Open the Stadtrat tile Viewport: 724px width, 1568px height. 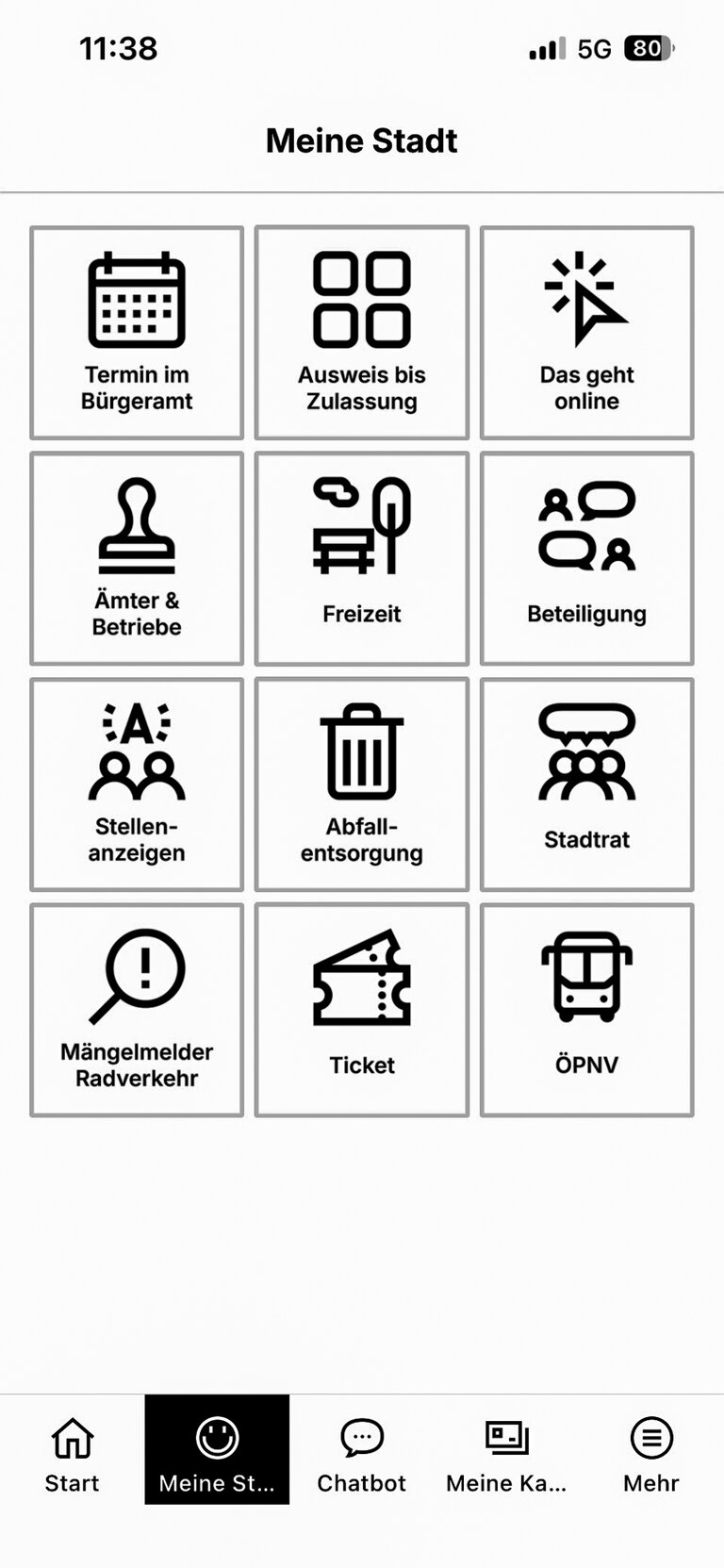(586, 784)
